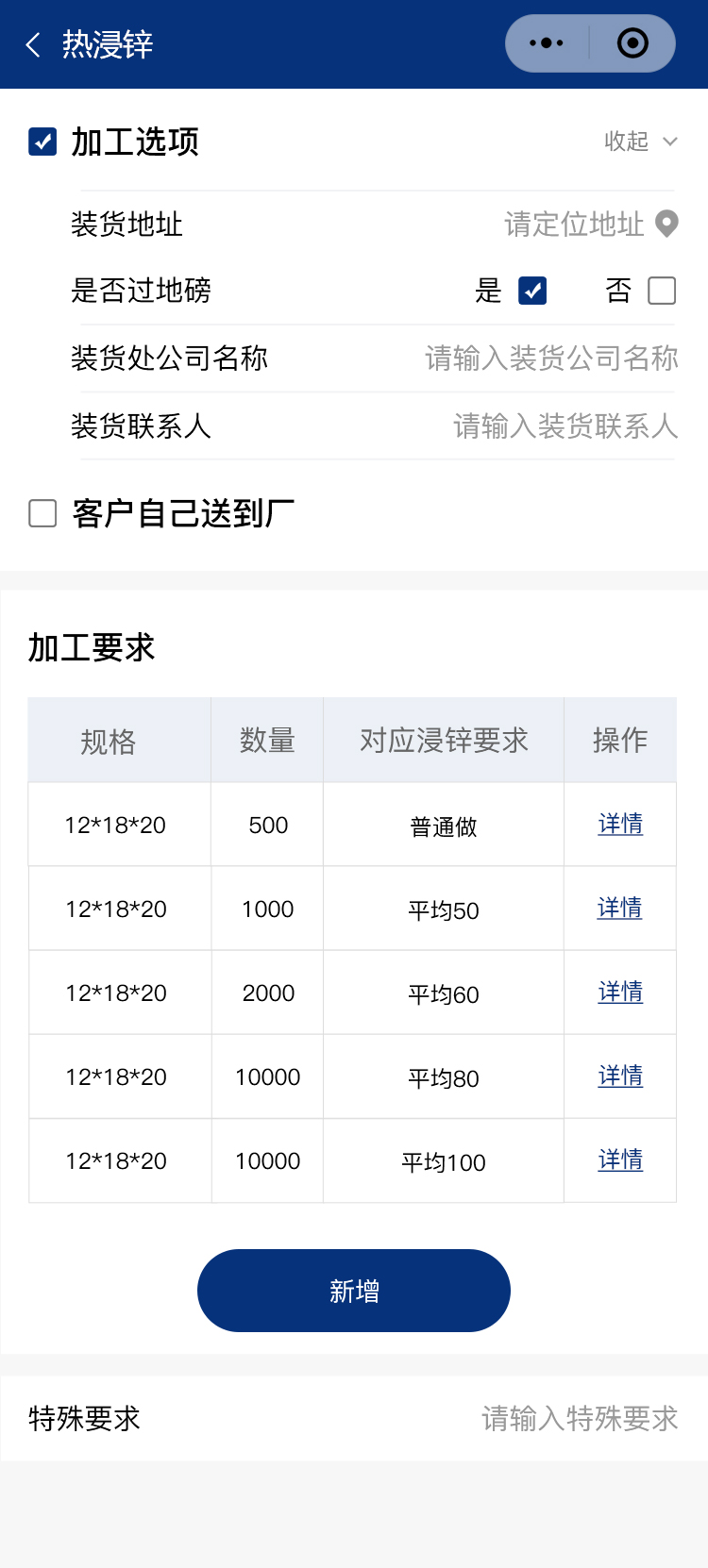Open 详情 for the 平均100 row
708x1568 pixels.
620,1160
